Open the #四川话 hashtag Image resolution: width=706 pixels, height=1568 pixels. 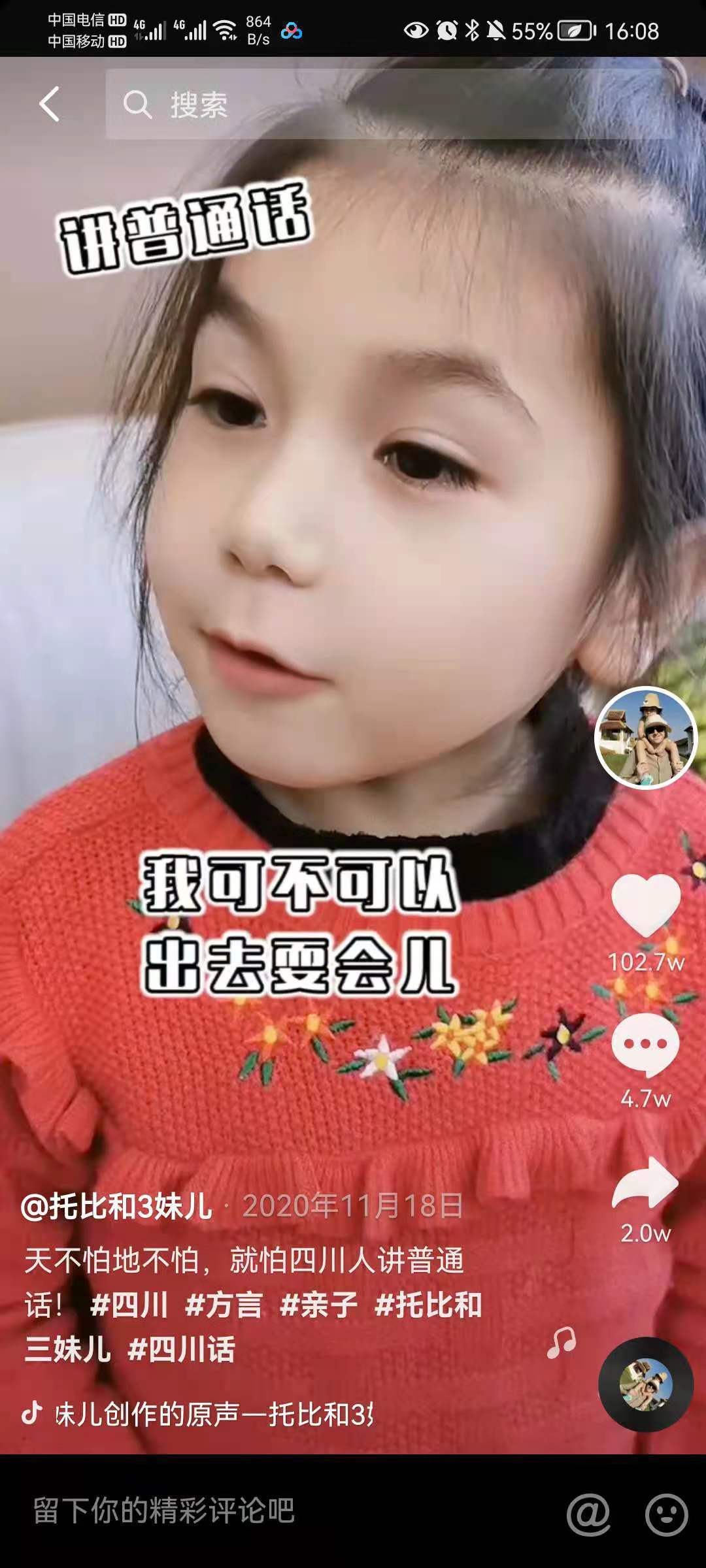(181, 1350)
